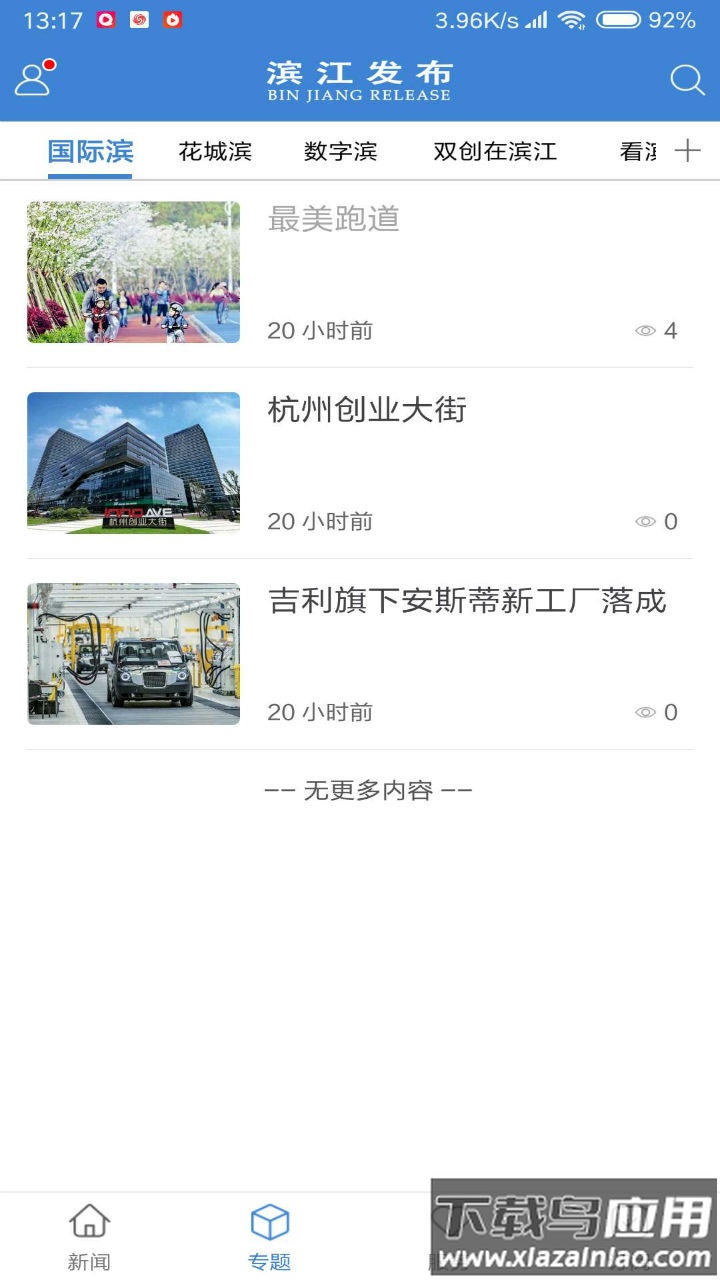Open the 杭州创业大街 article
The image size is (720, 1280).
[367, 410]
